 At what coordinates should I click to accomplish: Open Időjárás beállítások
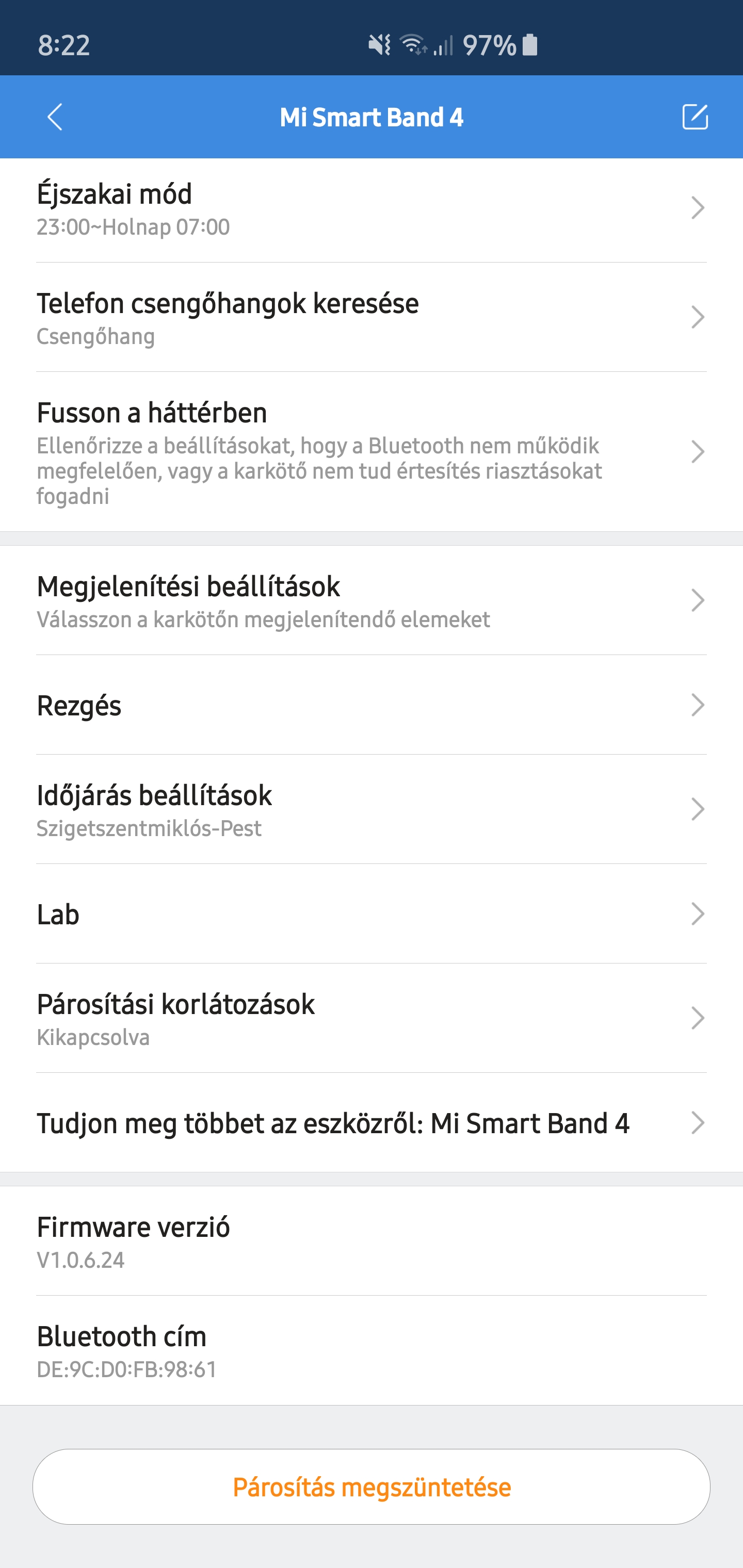pyautogui.click(x=372, y=810)
